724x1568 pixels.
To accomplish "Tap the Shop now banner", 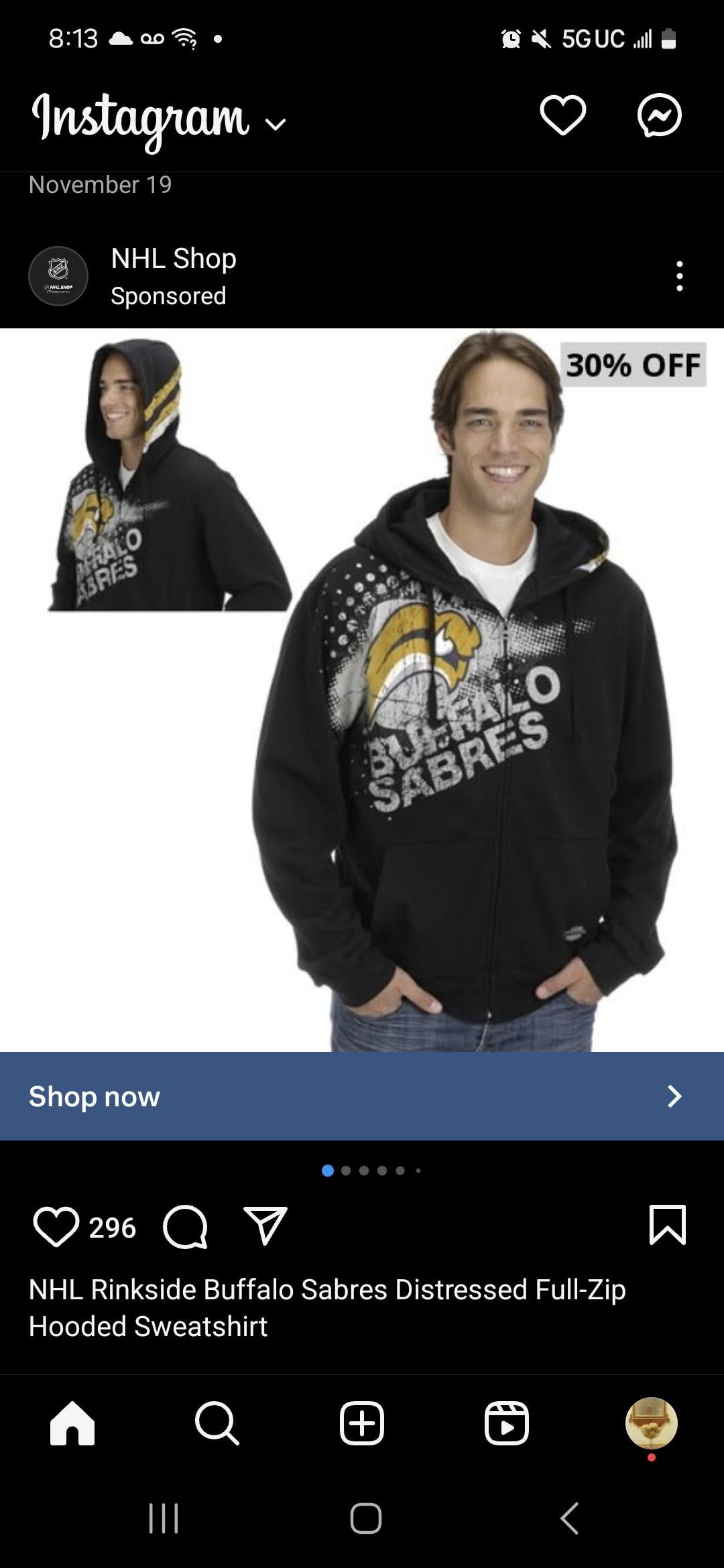I will pyautogui.click(x=362, y=1096).
